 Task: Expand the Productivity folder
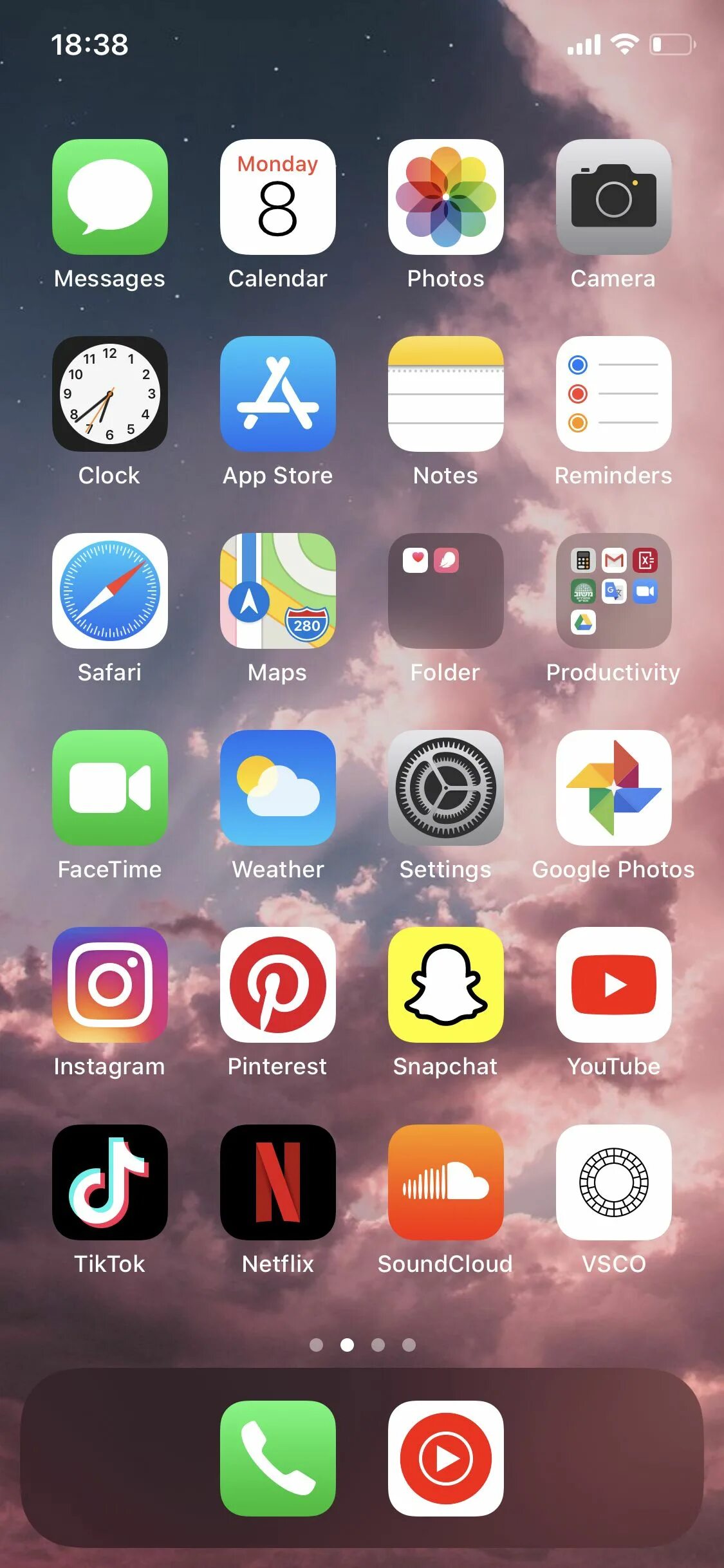[x=613, y=591]
